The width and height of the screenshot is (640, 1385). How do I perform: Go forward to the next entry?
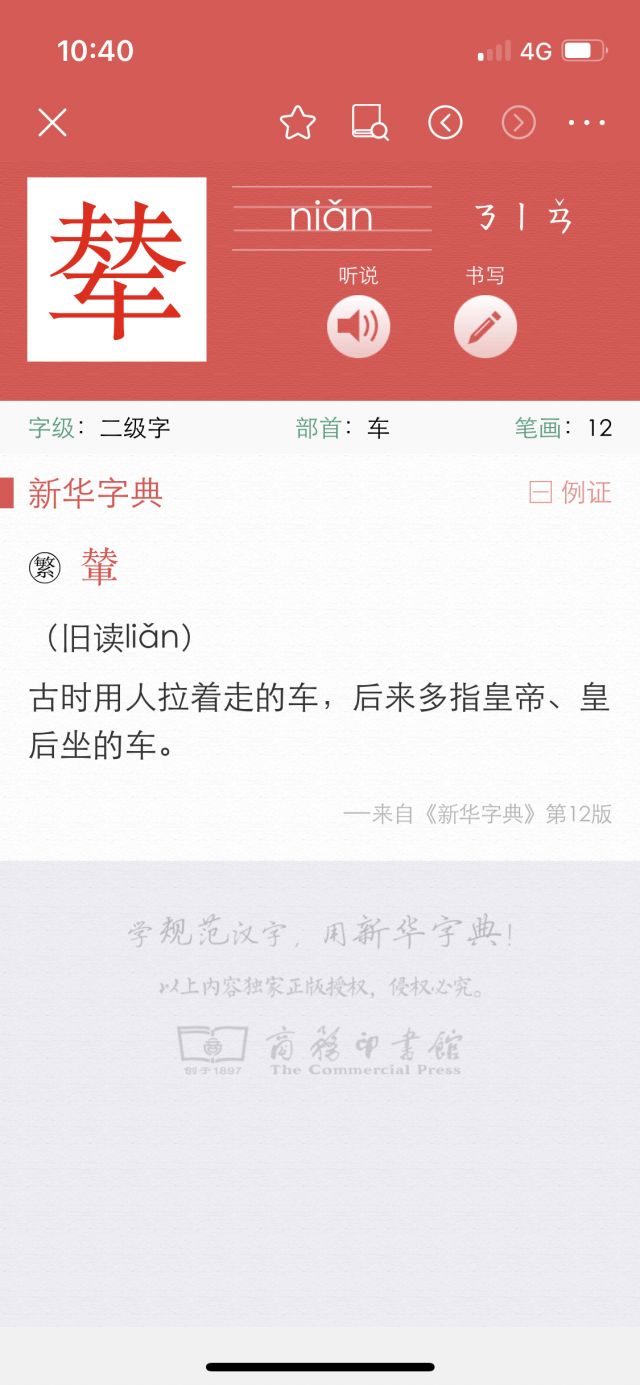[518, 123]
